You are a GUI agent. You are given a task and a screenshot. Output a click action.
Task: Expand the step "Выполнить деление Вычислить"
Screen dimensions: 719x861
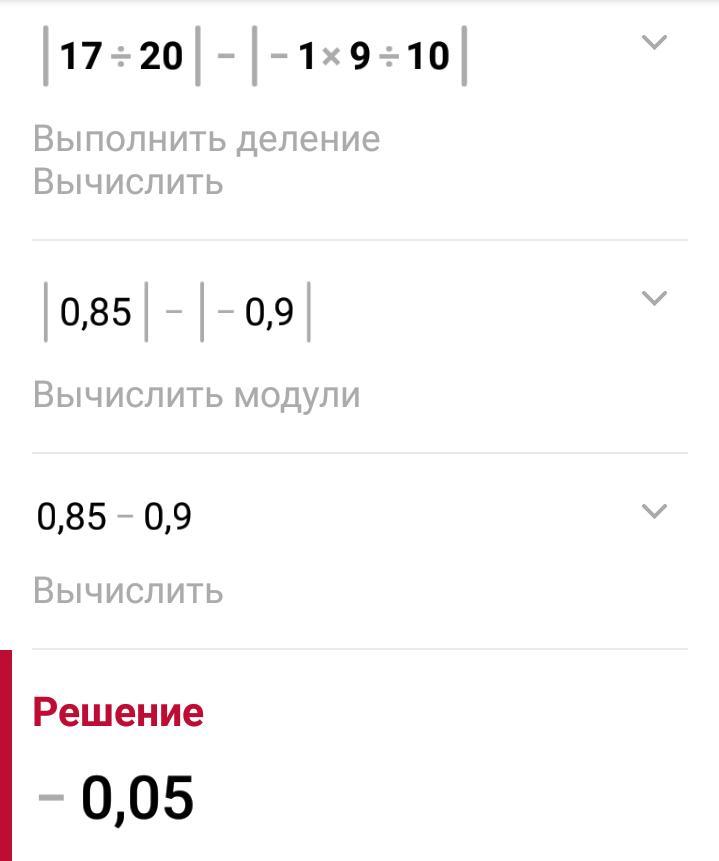(653, 43)
